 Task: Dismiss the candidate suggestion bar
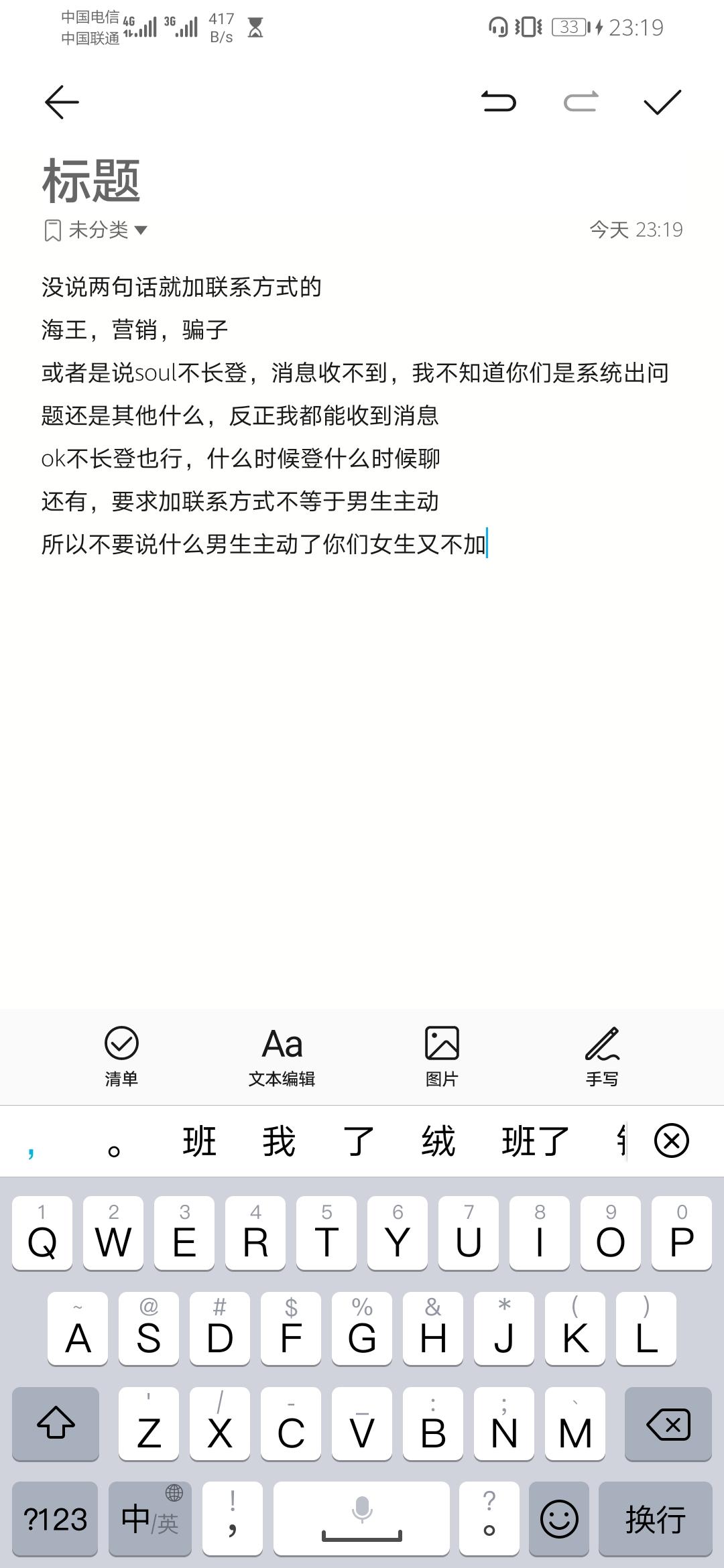(672, 1141)
